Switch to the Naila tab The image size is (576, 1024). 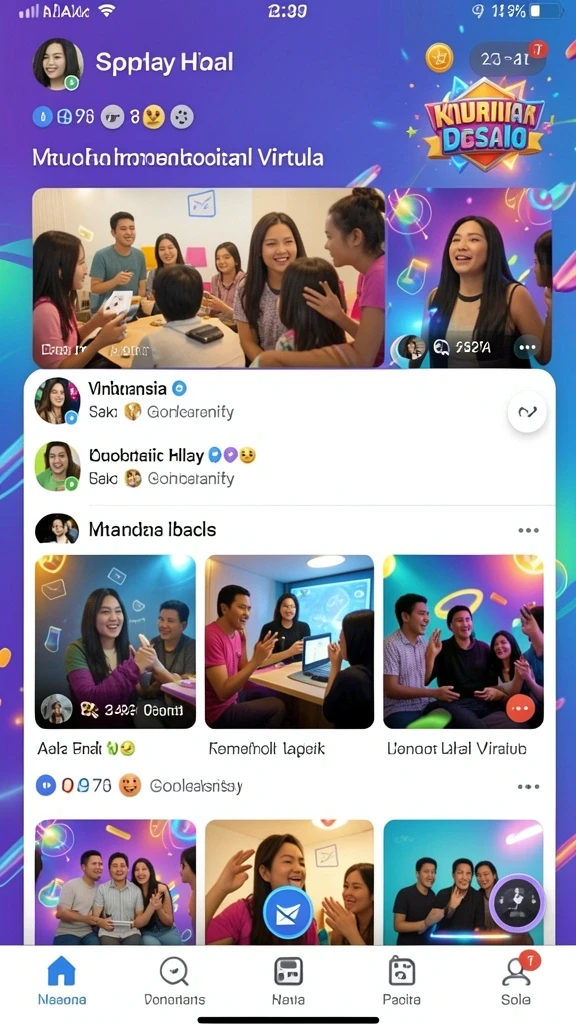[x=288, y=982]
